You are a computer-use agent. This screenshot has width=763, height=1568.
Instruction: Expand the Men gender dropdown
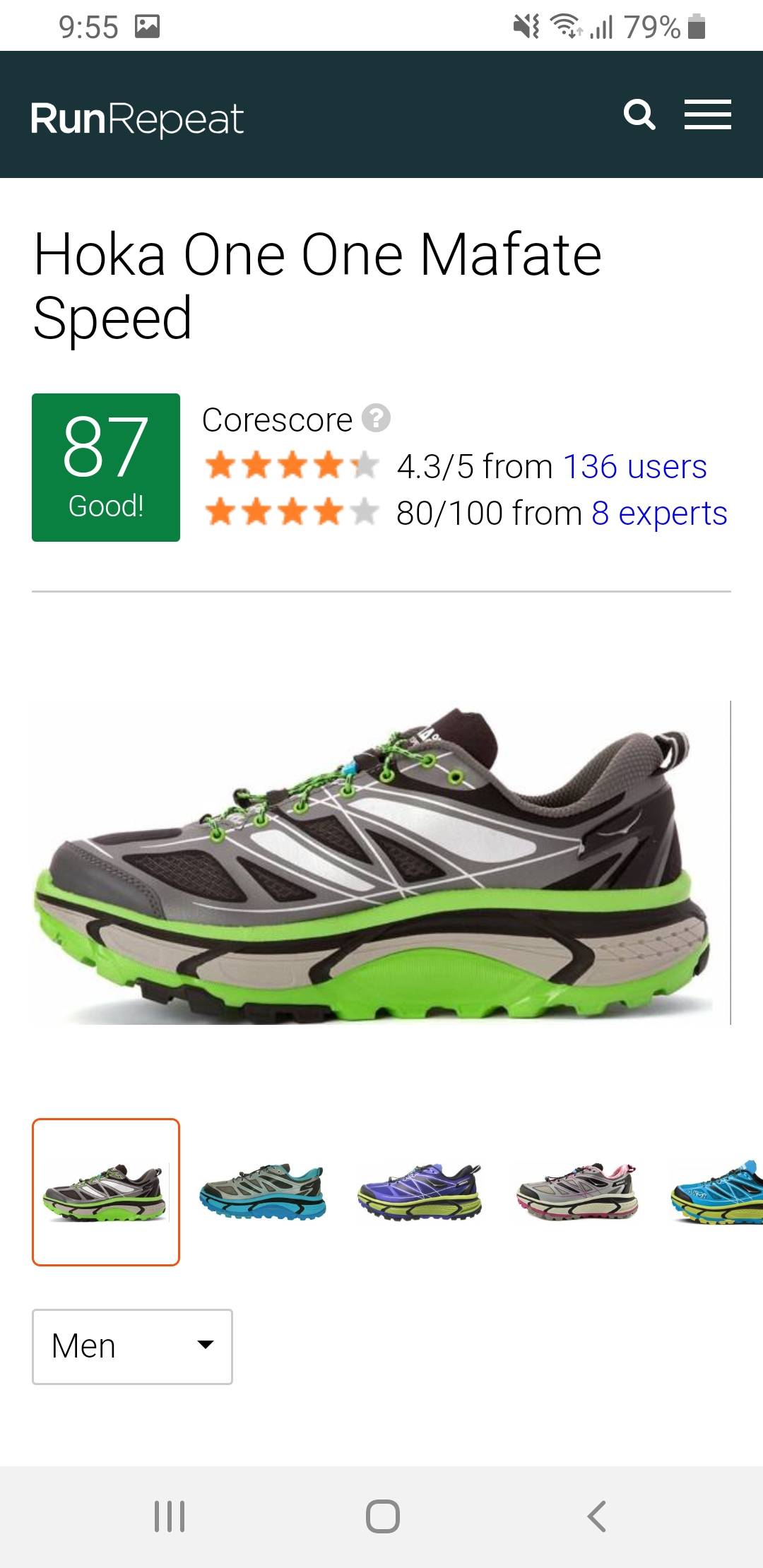tap(132, 1346)
